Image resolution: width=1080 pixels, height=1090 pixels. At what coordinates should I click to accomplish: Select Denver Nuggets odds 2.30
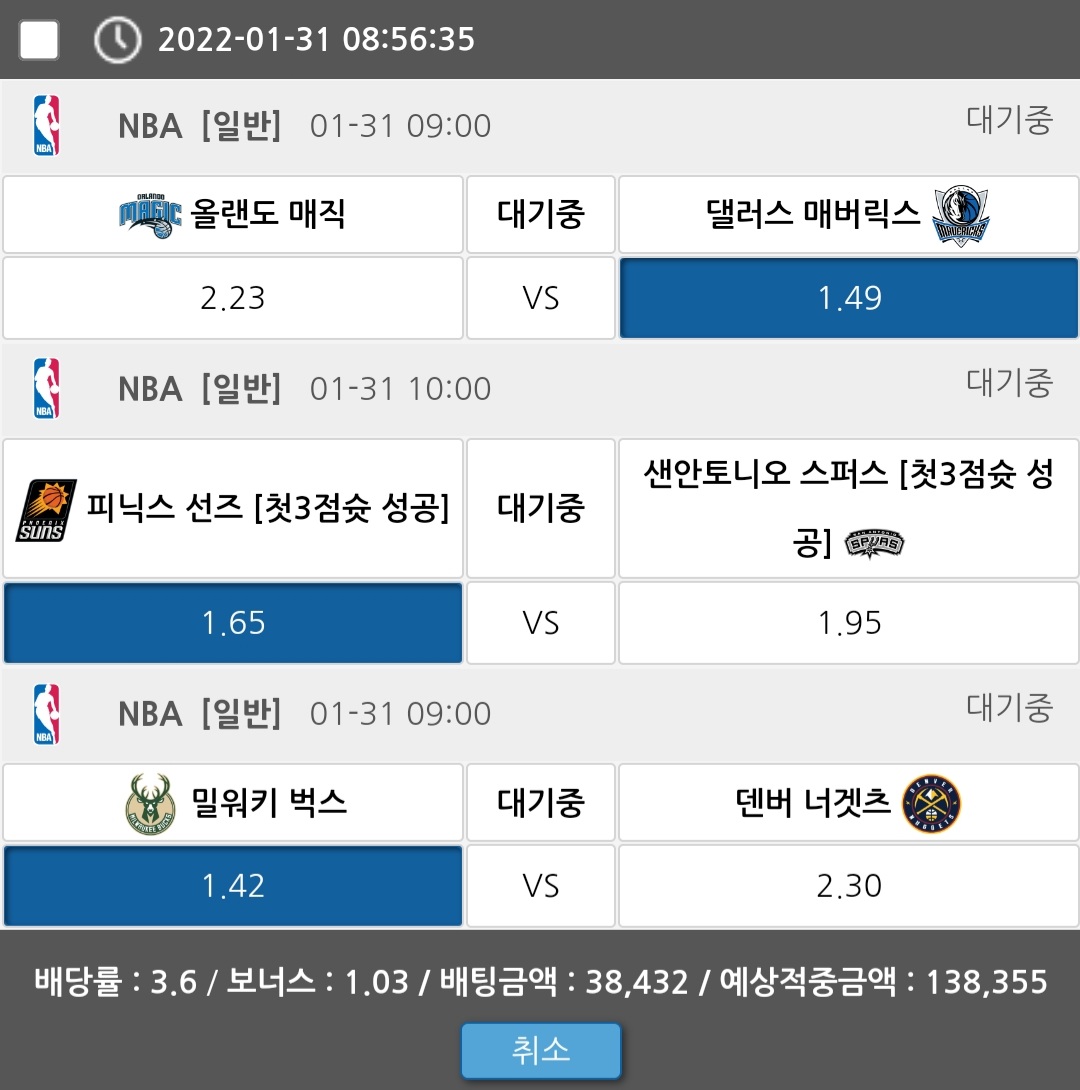point(849,886)
